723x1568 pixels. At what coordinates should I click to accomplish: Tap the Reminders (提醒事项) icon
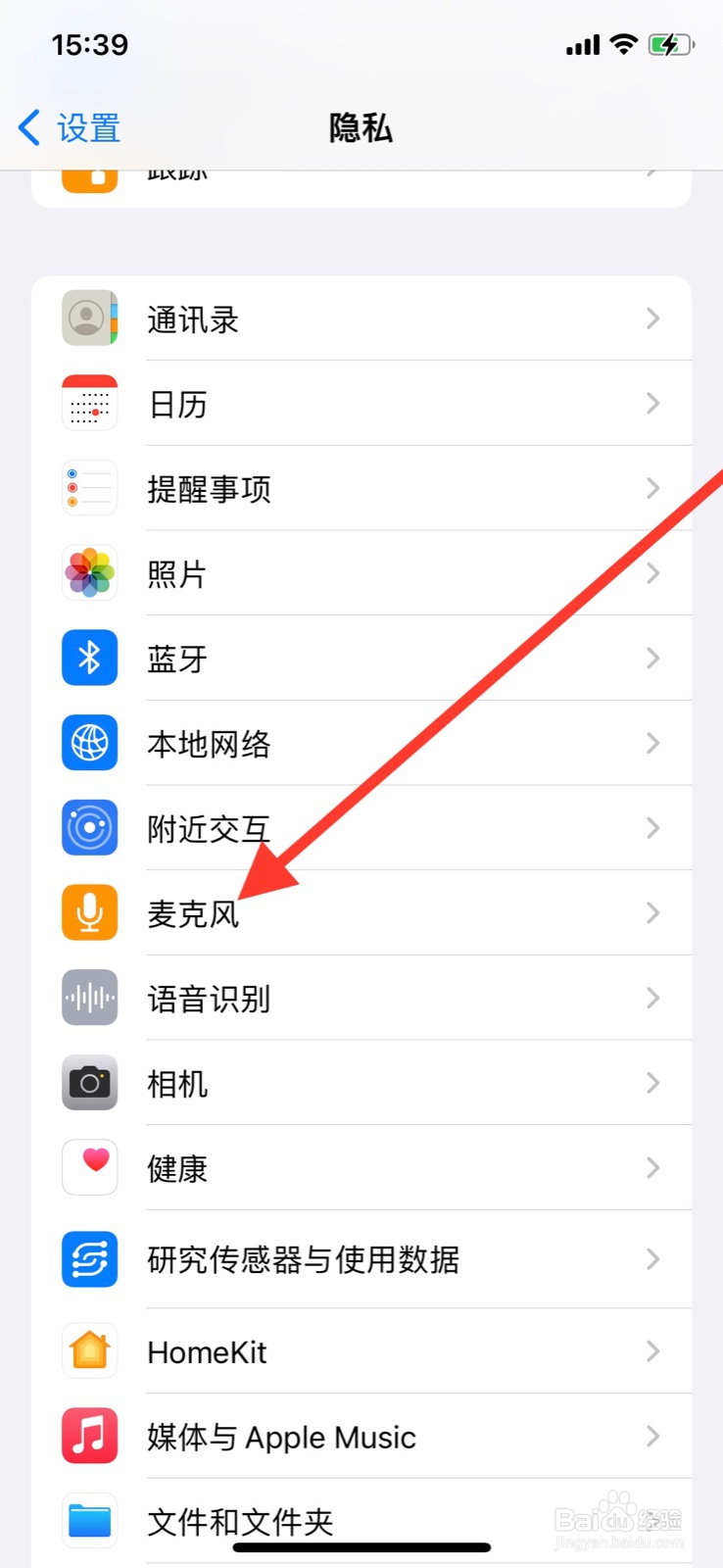[x=89, y=487]
